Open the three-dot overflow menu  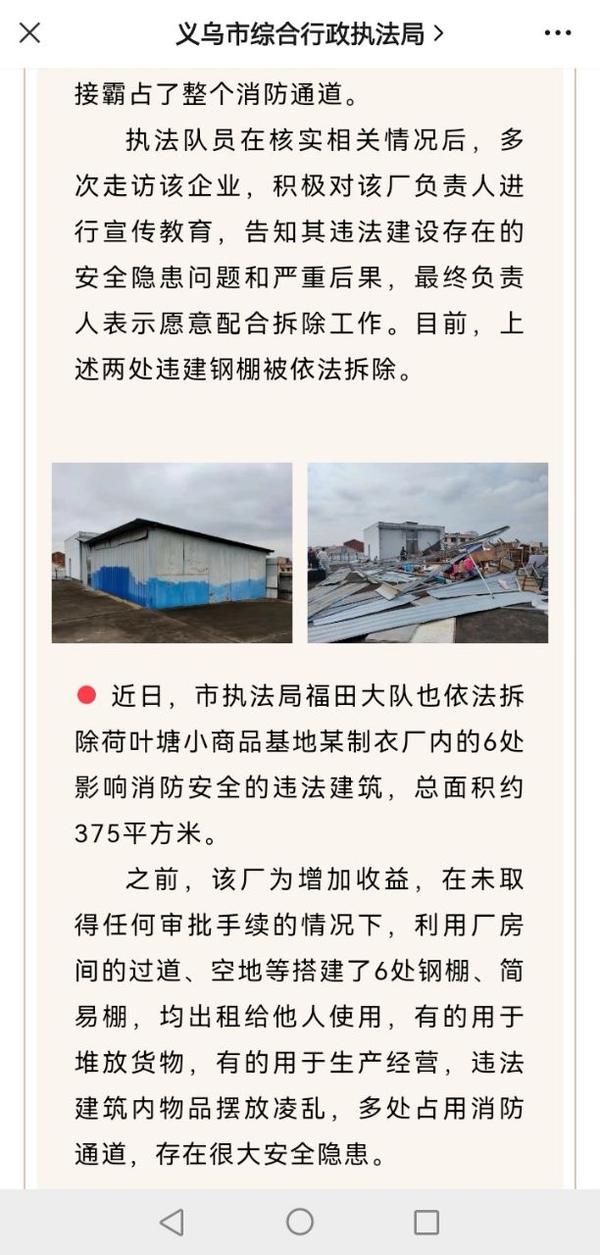point(557,33)
